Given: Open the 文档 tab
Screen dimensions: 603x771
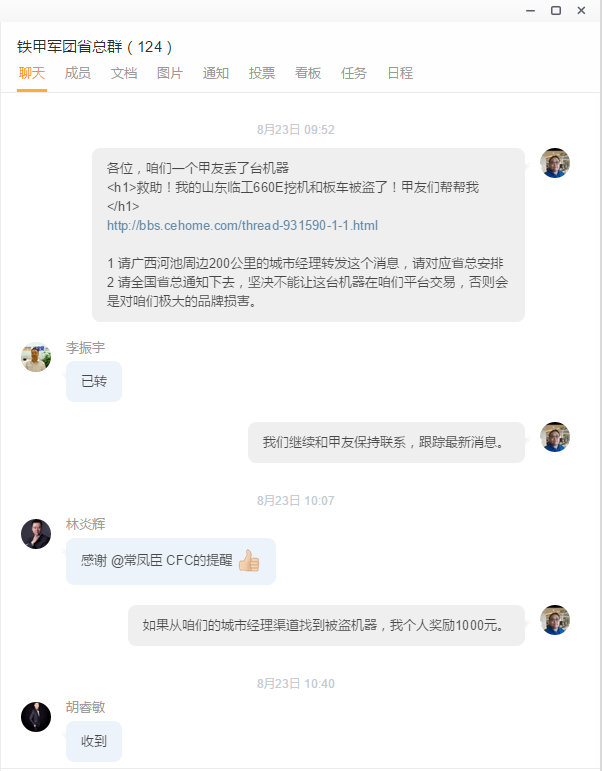Looking at the screenshot, I should pos(124,73).
